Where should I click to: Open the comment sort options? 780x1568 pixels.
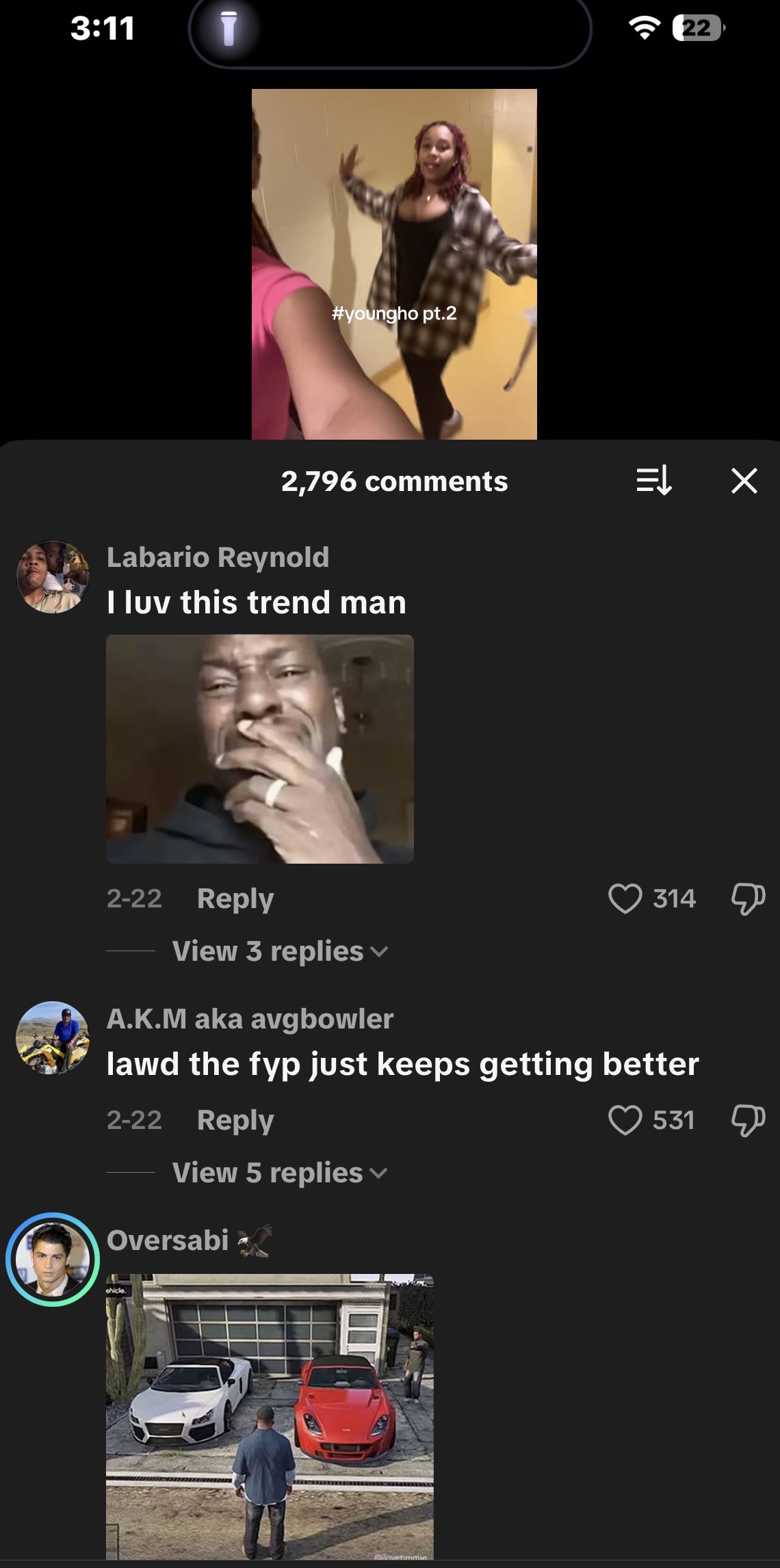point(653,481)
